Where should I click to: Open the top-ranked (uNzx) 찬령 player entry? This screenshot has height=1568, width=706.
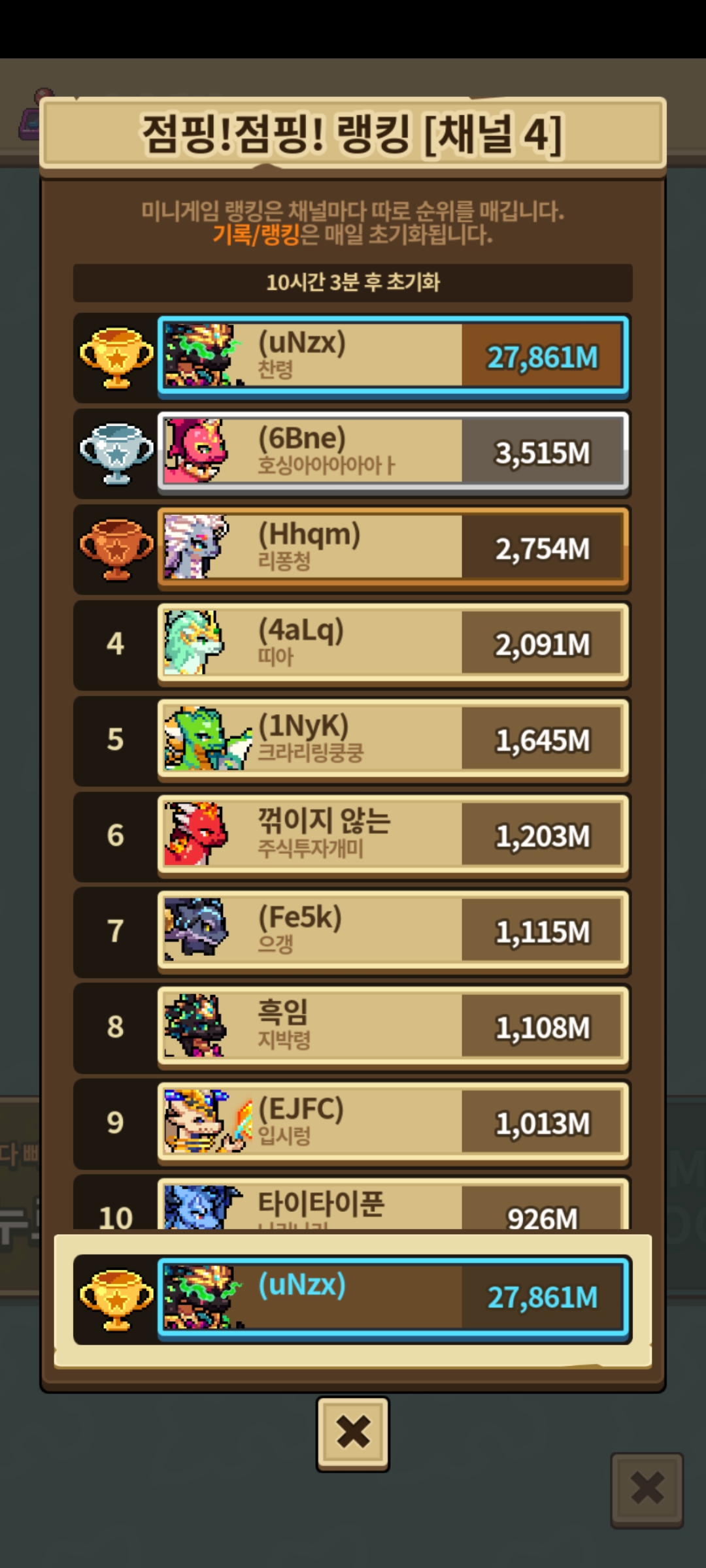[x=392, y=356]
